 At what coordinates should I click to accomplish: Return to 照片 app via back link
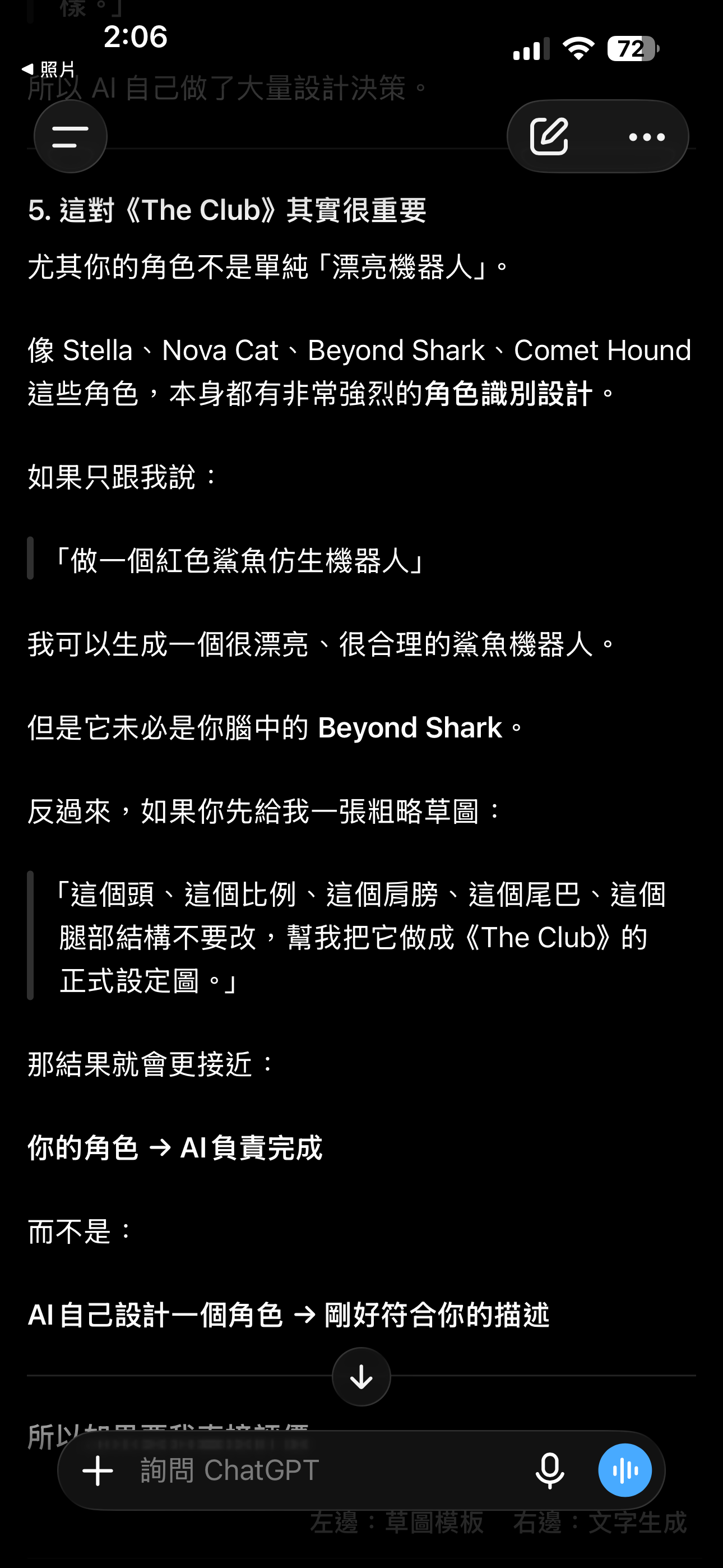pyautogui.click(x=48, y=69)
